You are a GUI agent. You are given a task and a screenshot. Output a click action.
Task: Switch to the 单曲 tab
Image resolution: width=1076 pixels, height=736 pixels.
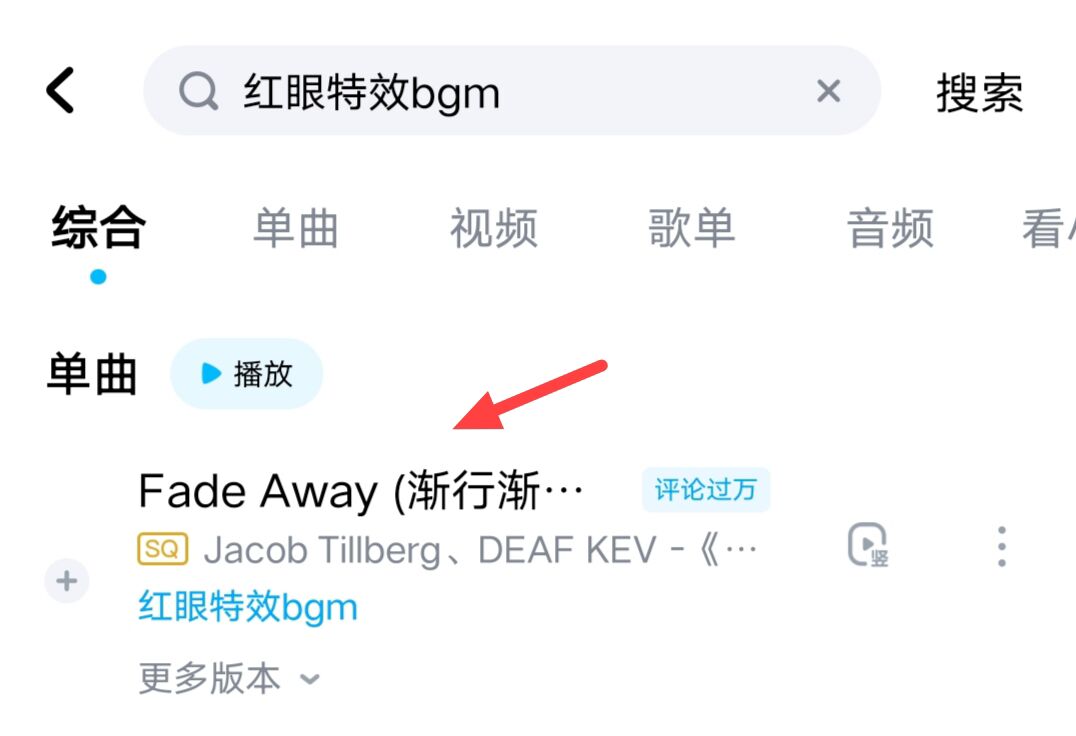[x=295, y=228]
